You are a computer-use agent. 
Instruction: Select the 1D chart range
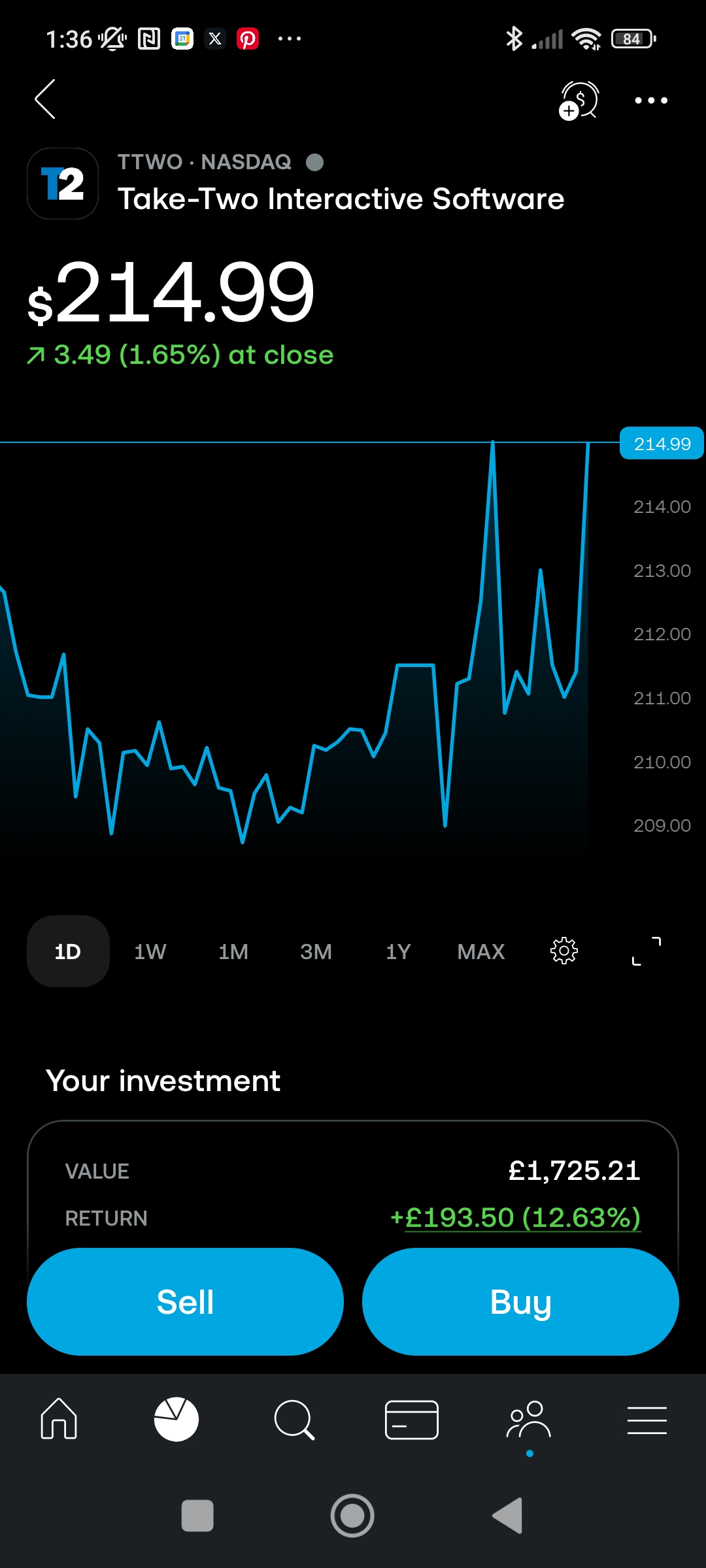point(68,951)
